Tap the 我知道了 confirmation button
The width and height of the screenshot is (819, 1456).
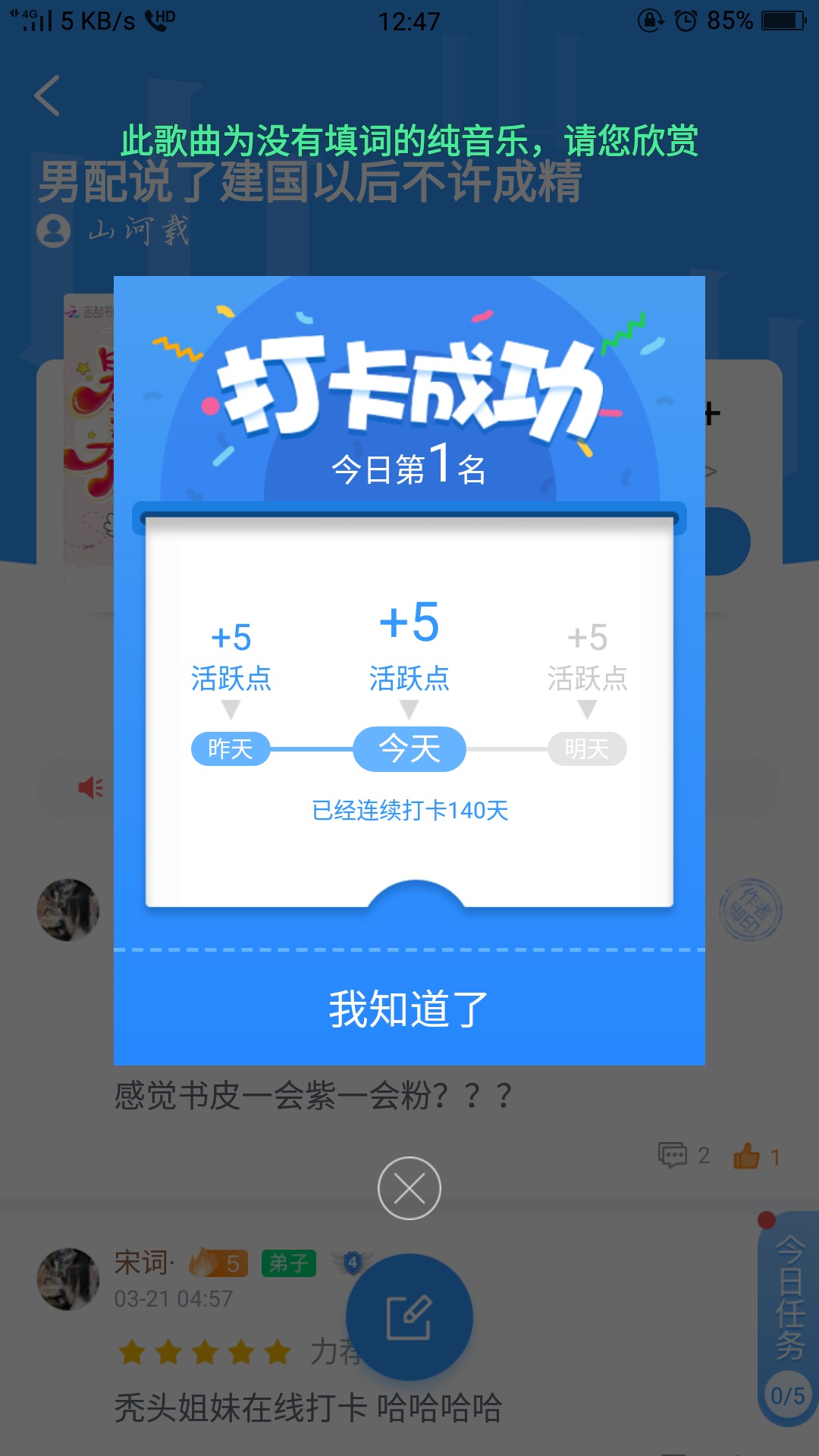409,1009
